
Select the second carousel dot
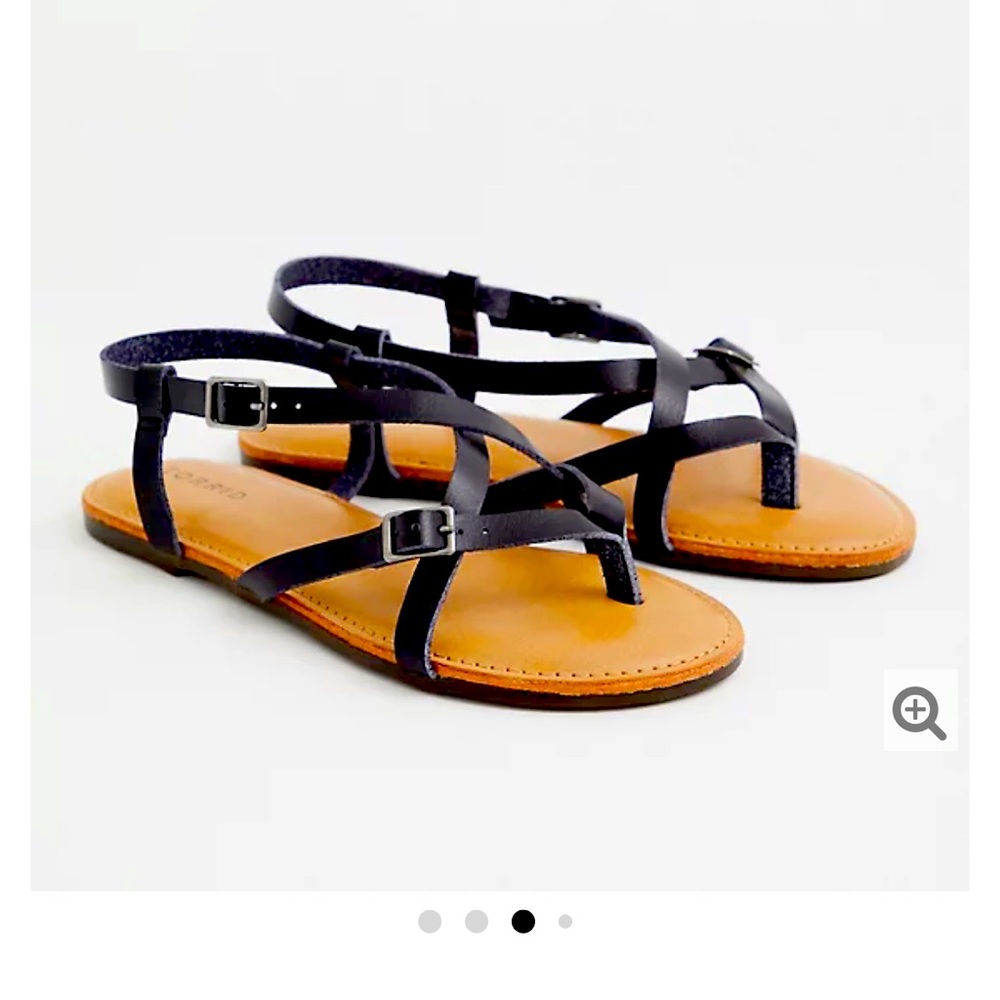[477, 921]
